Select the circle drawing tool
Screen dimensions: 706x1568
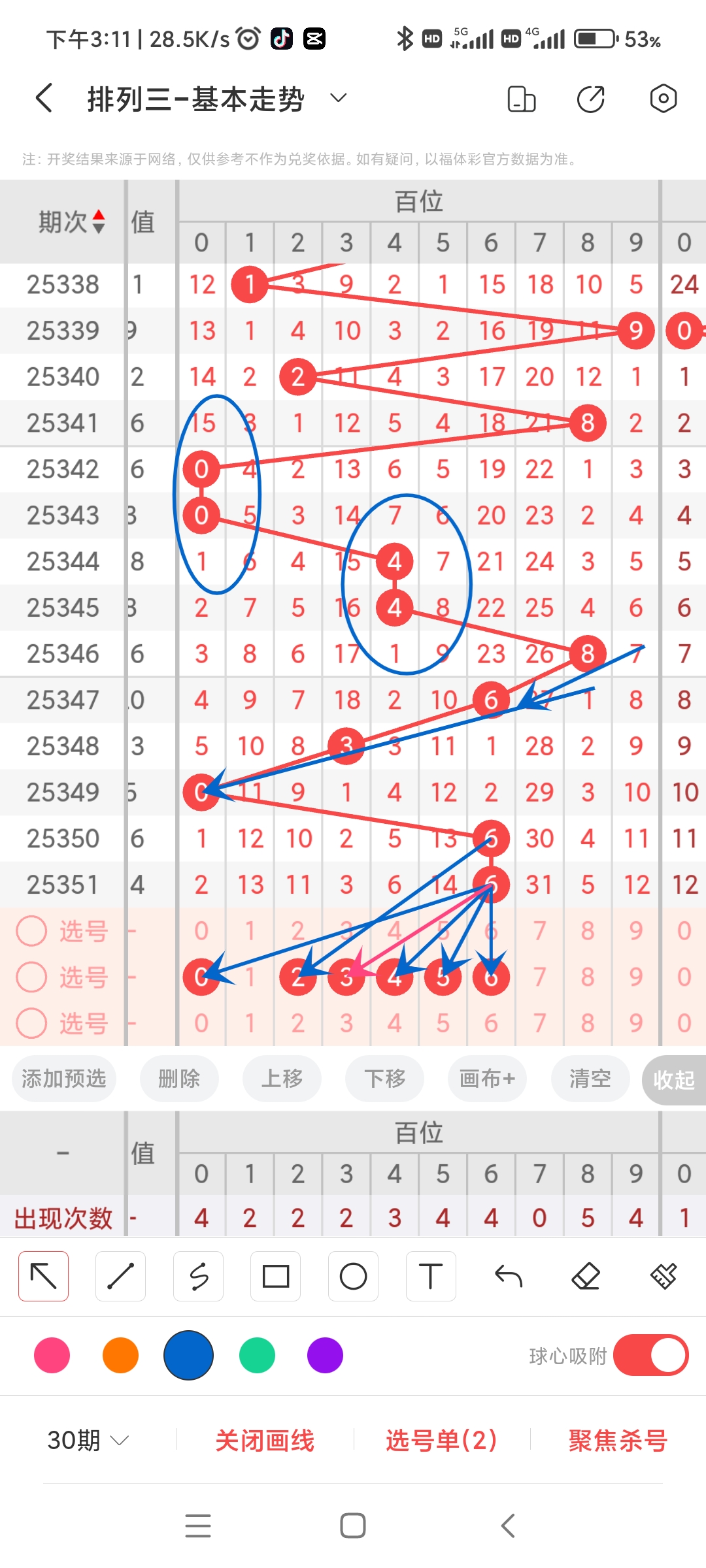(x=353, y=1275)
